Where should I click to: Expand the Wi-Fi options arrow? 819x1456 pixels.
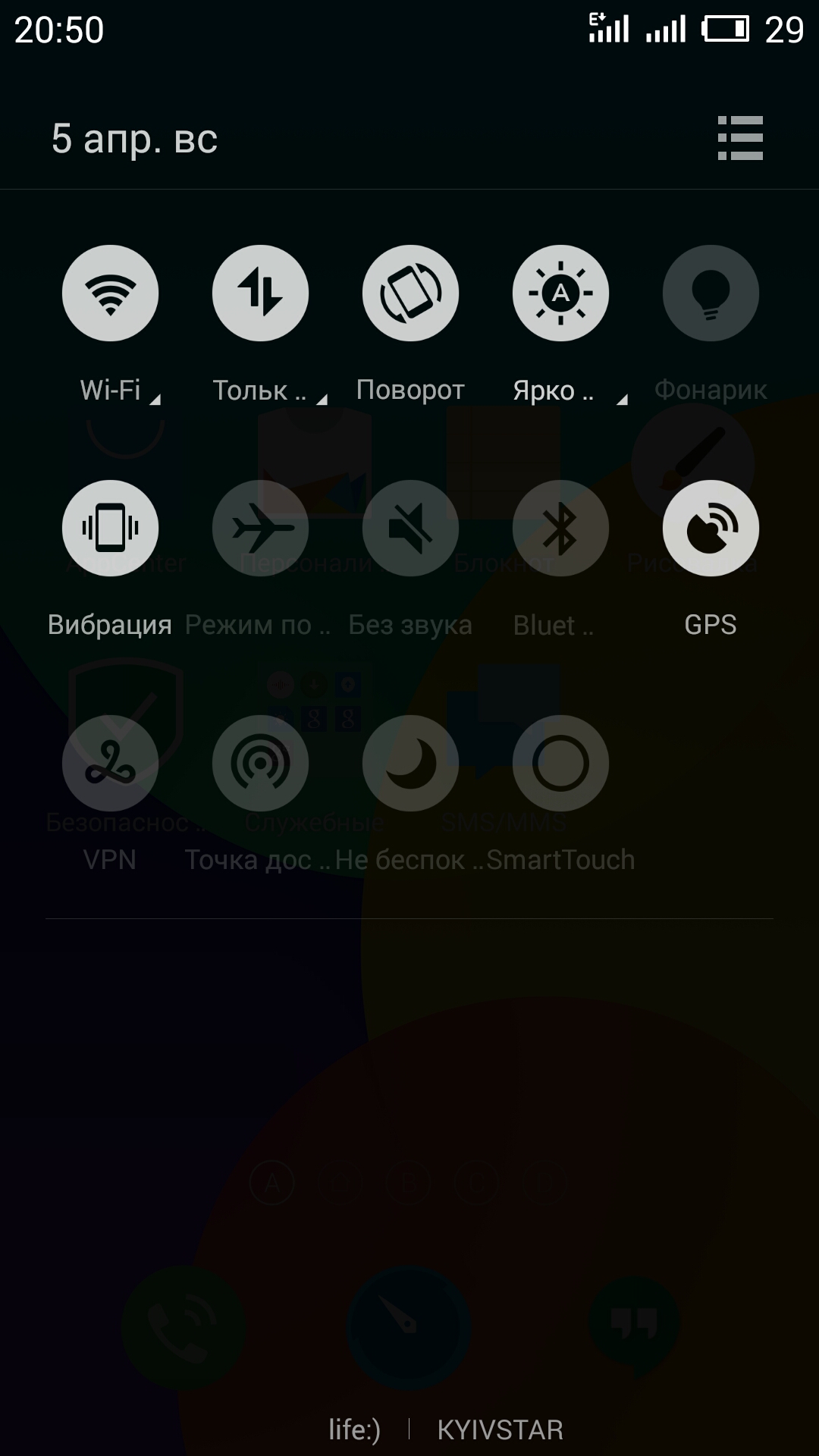(x=155, y=400)
